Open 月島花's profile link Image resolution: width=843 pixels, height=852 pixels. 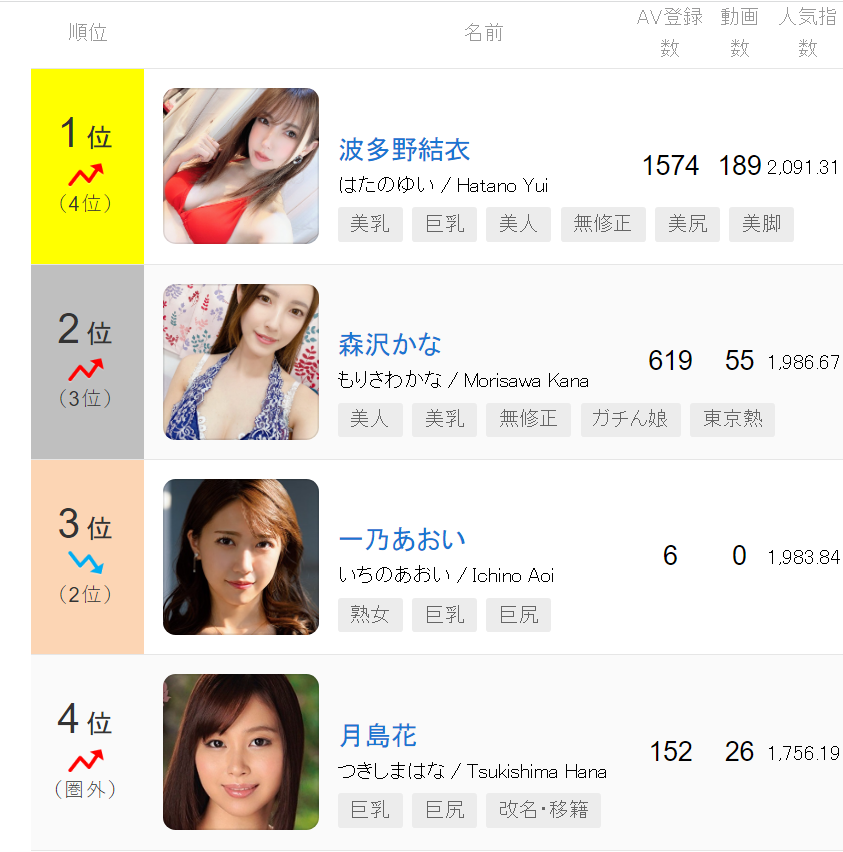[378, 736]
